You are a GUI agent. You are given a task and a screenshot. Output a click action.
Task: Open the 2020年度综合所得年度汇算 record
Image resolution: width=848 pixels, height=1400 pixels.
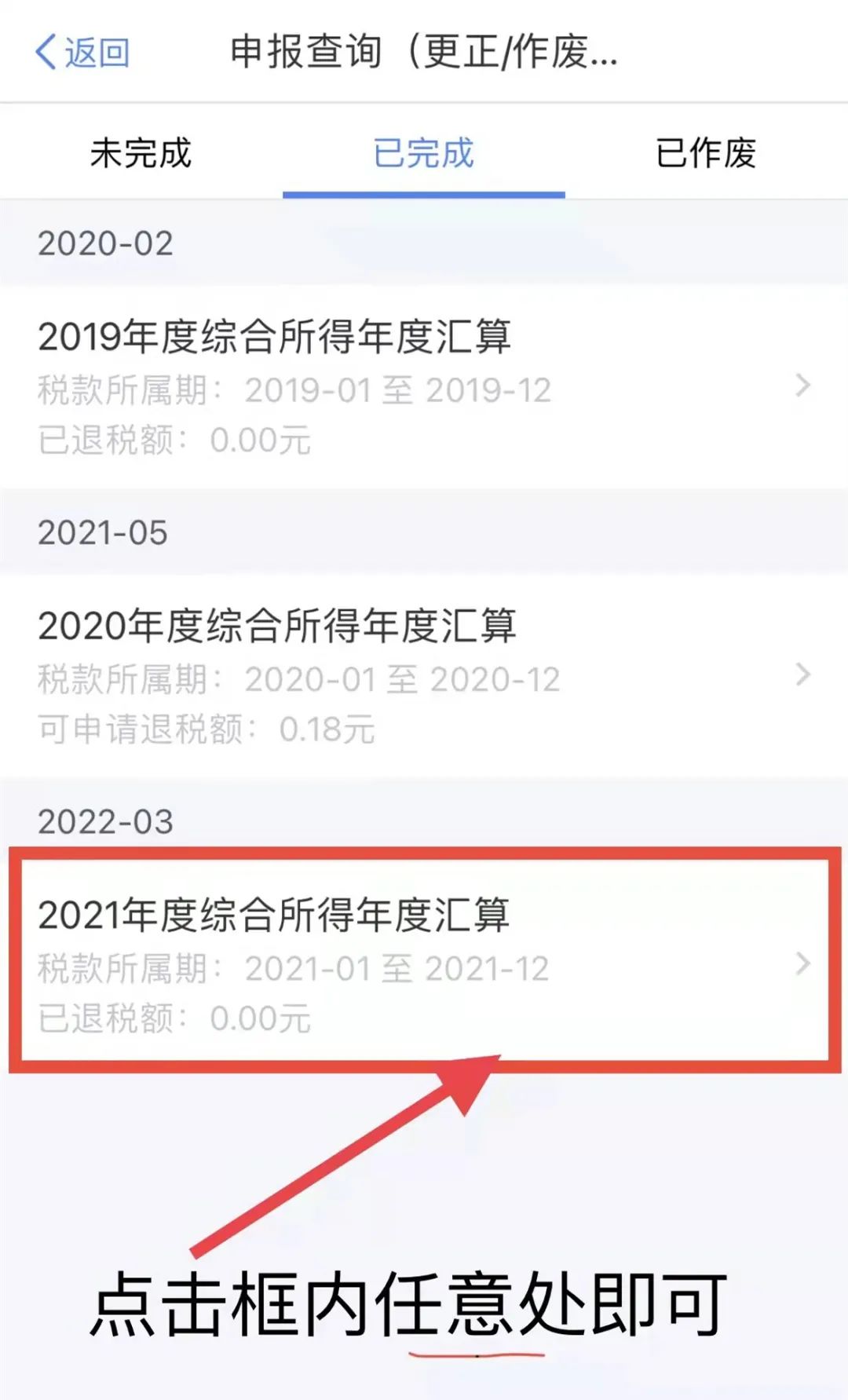tap(424, 675)
